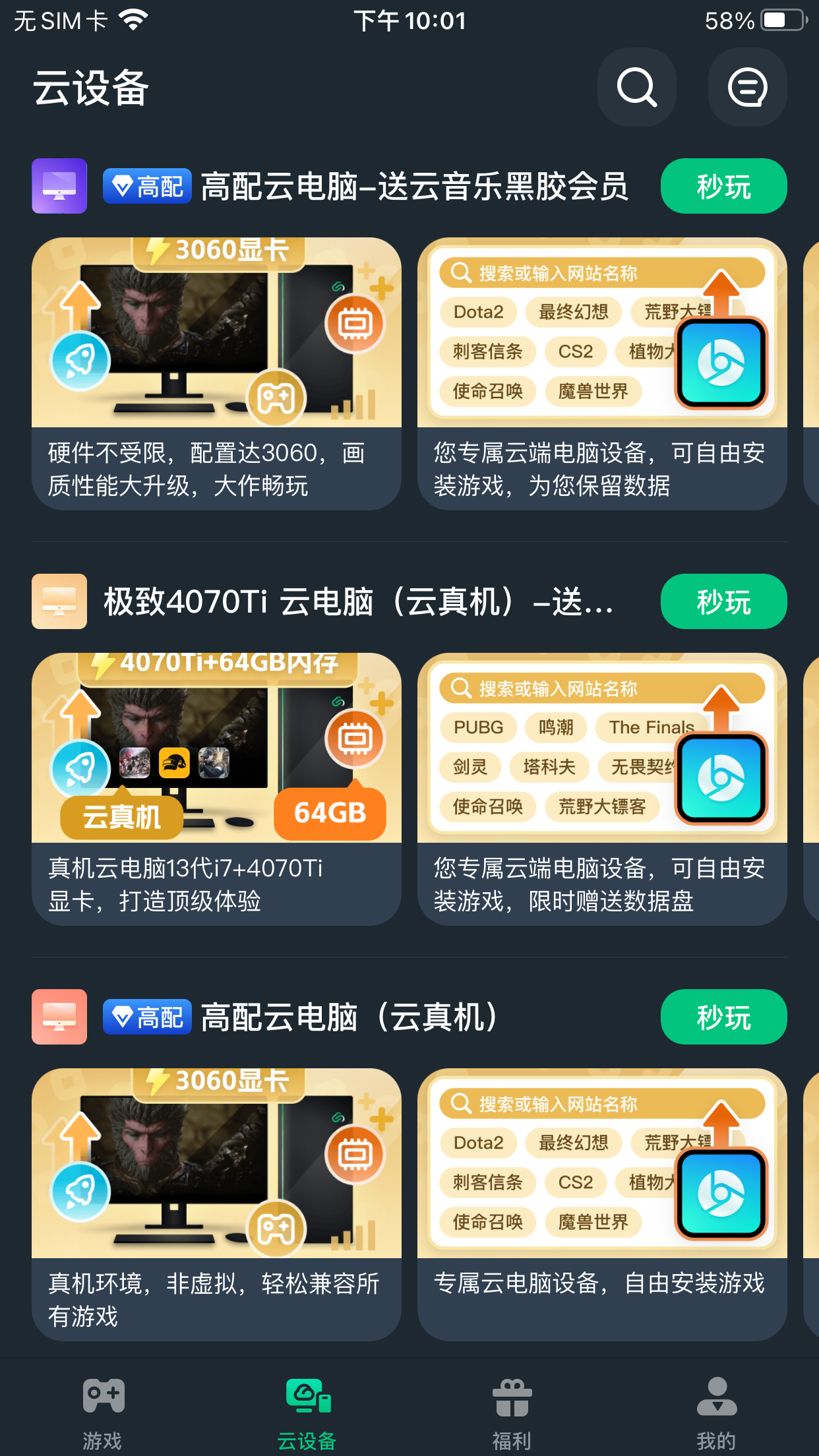Tap 秒玩 for 极致4070Ti 云电脑
819x1456 pixels.
pyautogui.click(x=723, y=602)
